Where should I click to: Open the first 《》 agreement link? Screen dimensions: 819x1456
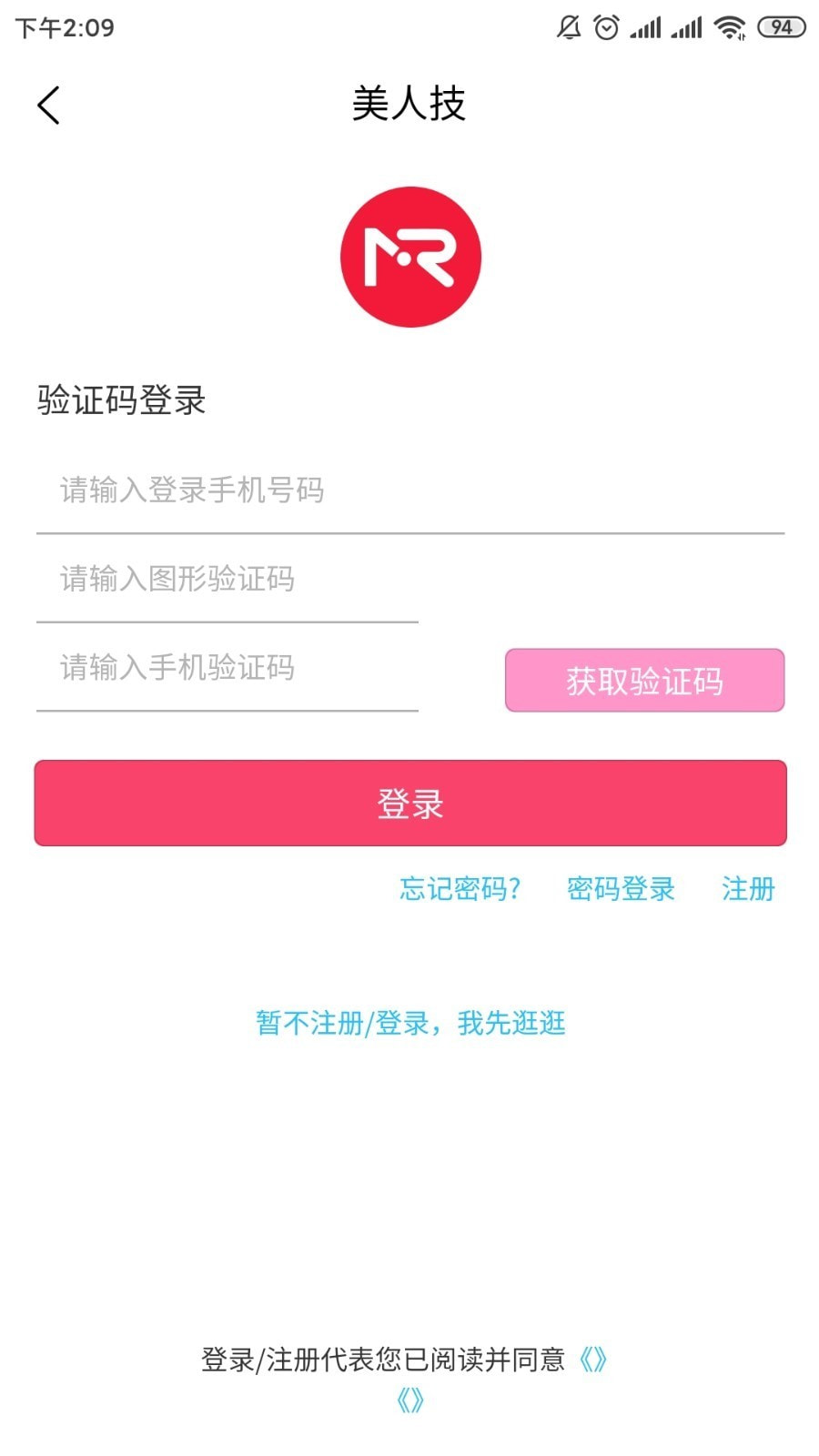click(593, 1360)
